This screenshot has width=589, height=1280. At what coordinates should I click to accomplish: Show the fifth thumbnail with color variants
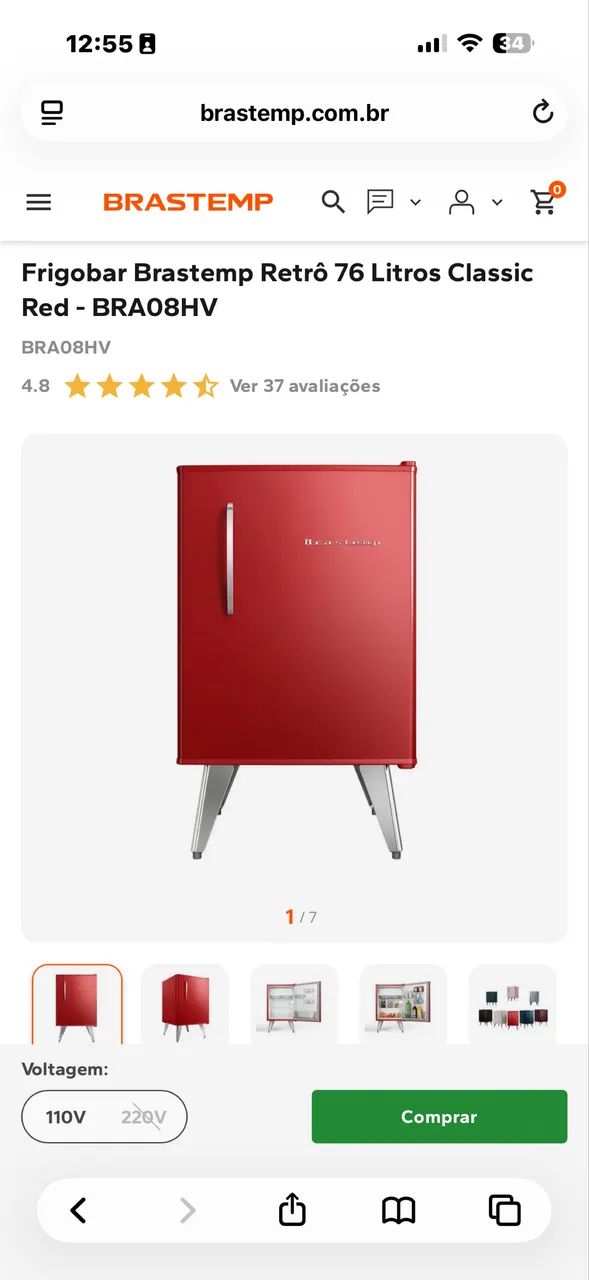click(512, 1004)
